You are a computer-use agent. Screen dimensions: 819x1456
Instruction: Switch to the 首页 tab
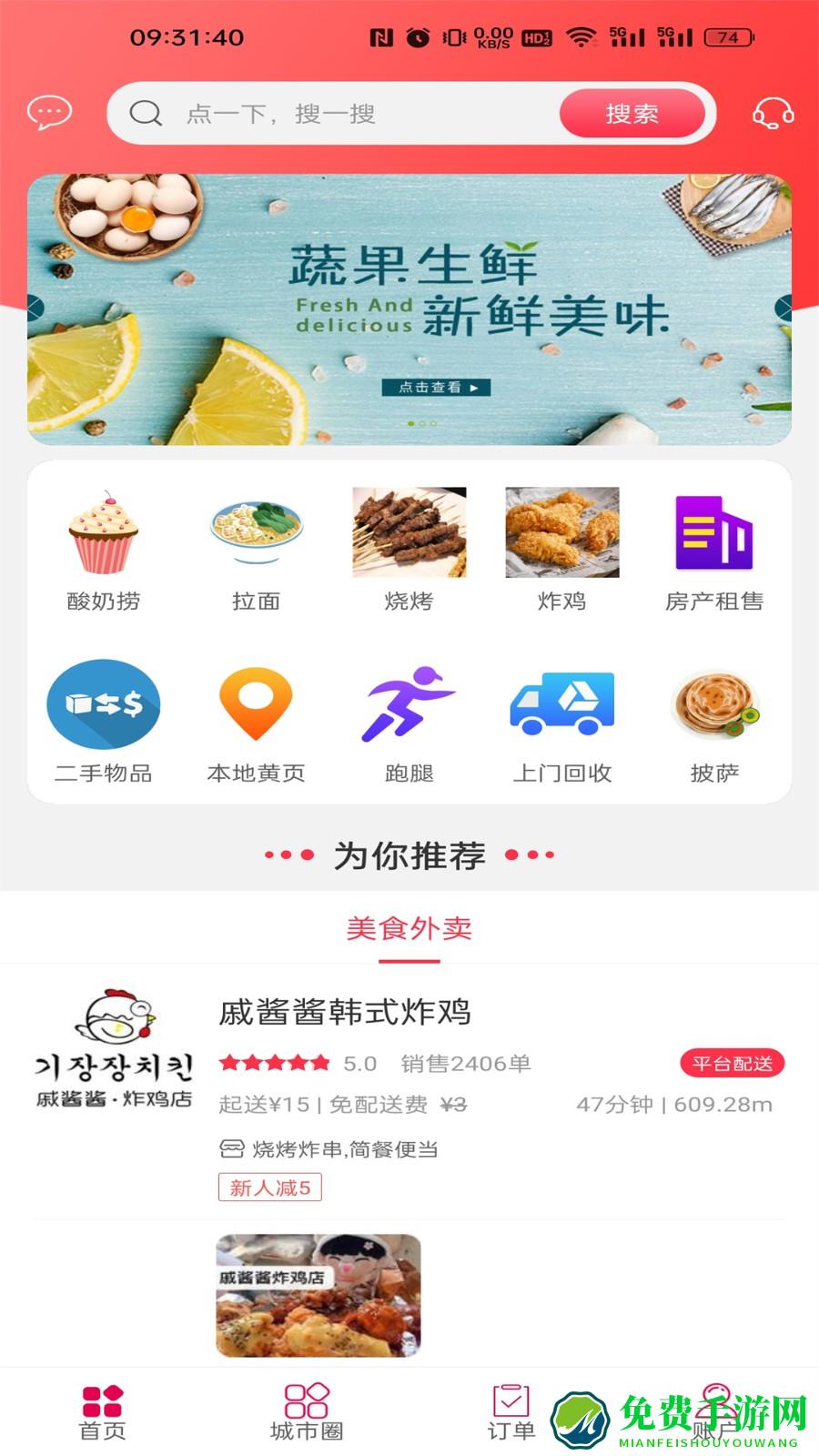(x=102, y=1412)
